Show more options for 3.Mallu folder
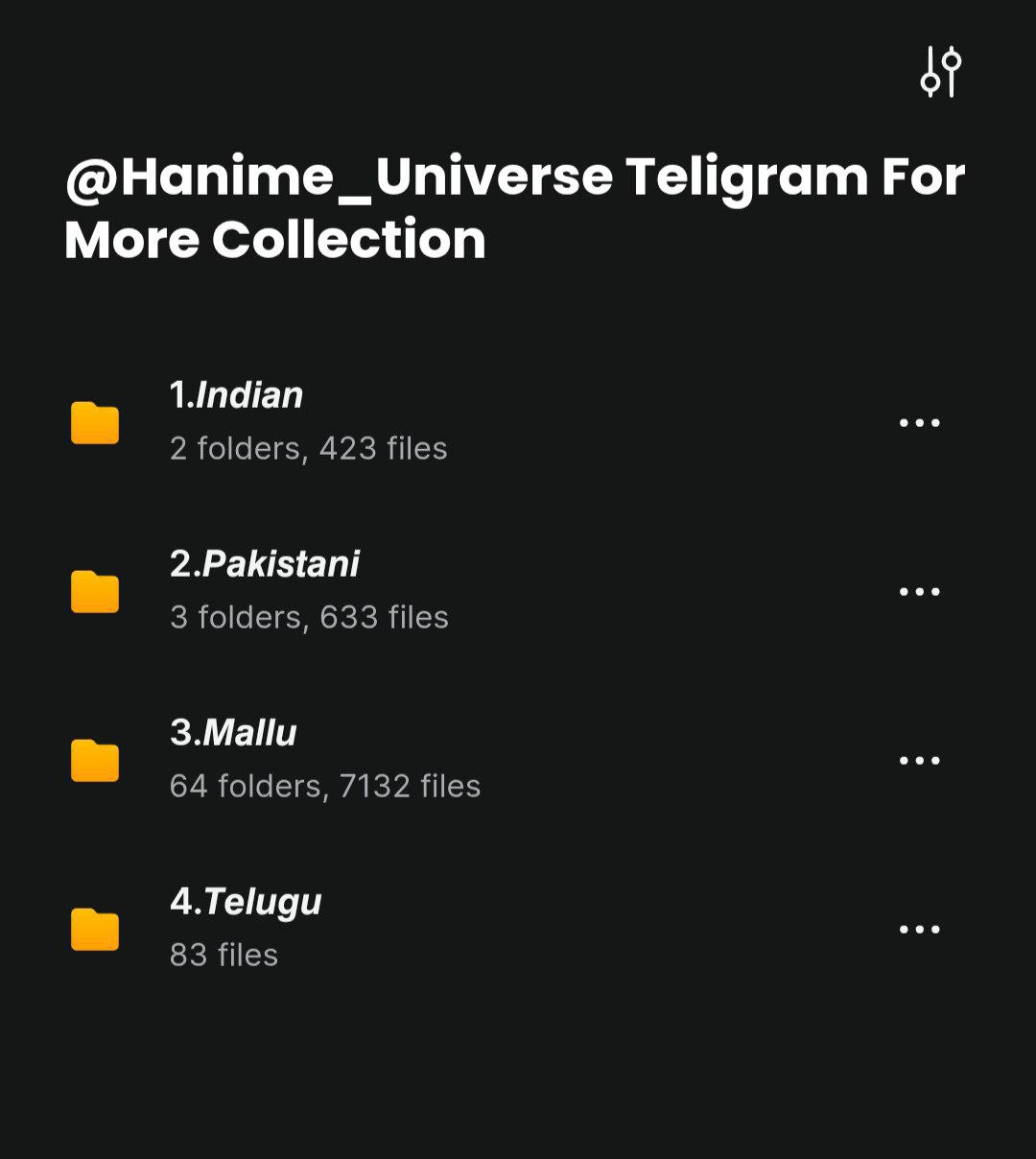This screenshot has height=1159, width=1036. [919, 761]
